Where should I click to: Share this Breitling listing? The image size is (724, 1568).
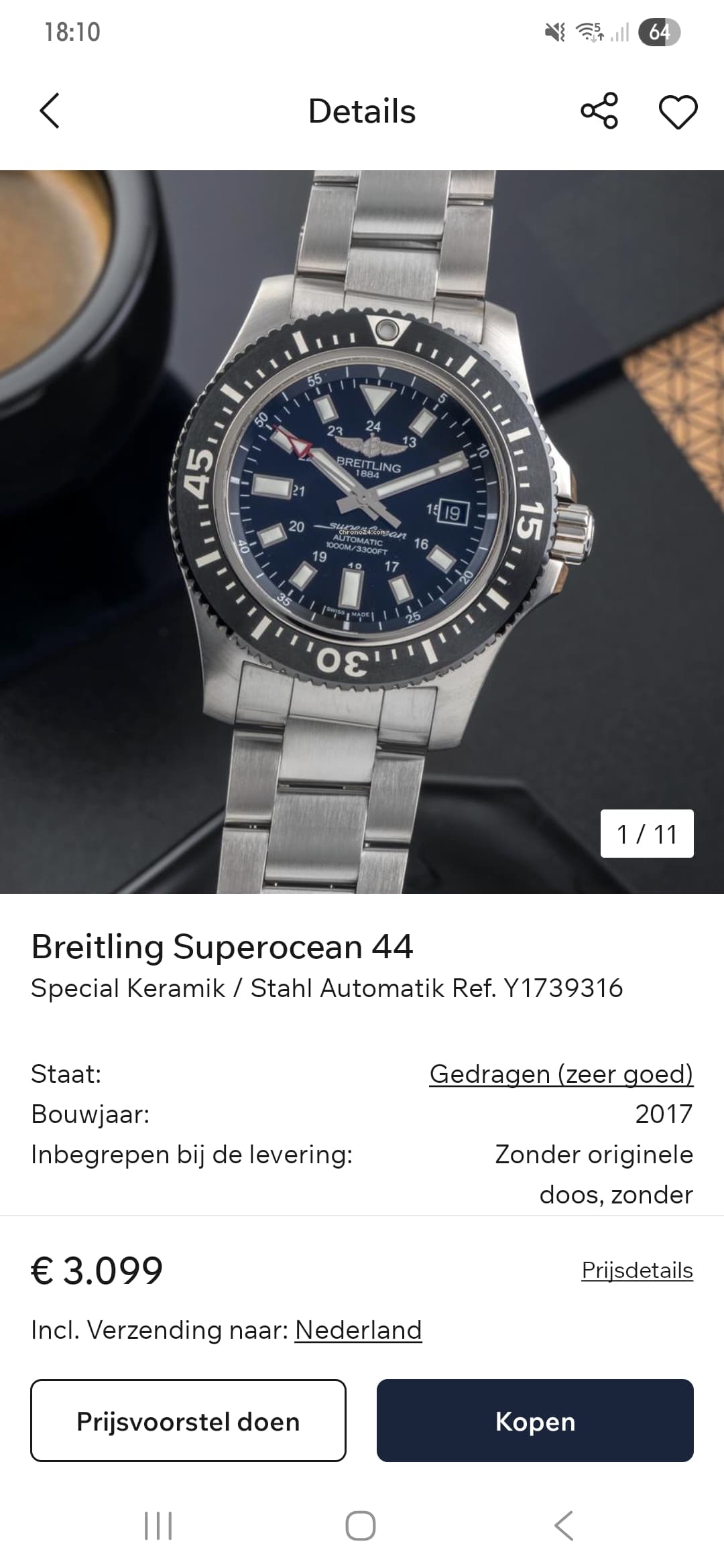point(599,111)
